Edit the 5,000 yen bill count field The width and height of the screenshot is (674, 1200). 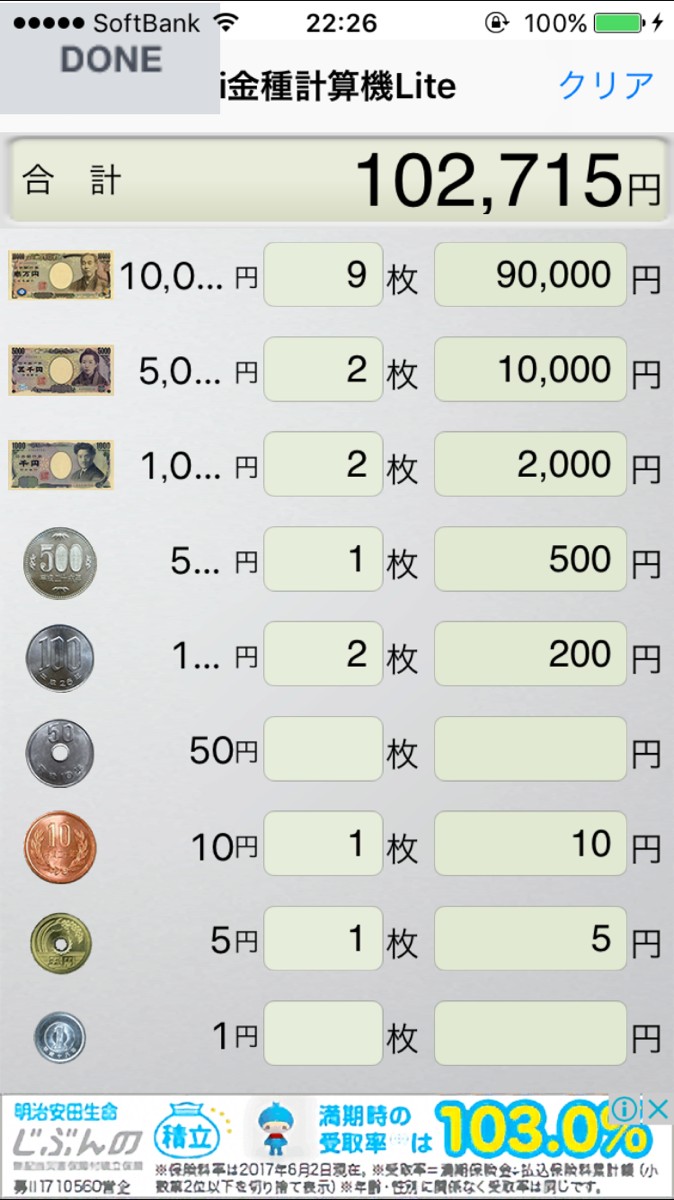pyautogui.click(x=323, y=370)
